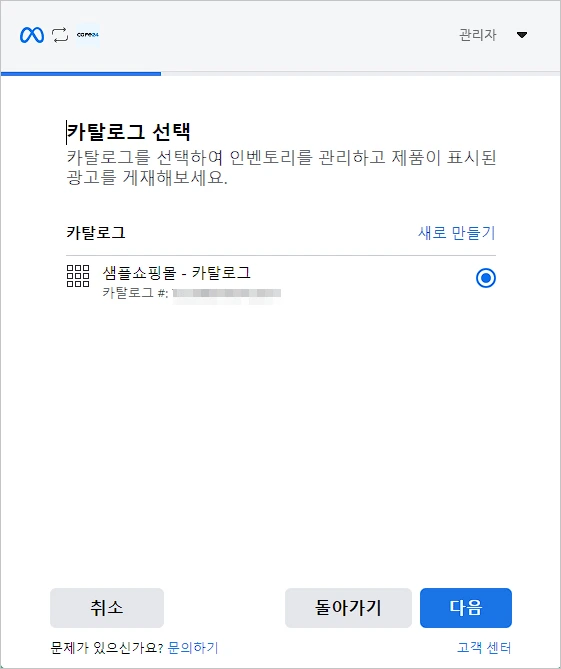Tap the 새로 만들기 link
The image size is (561, 669).
pyautogui.click(x=456, y=233)
